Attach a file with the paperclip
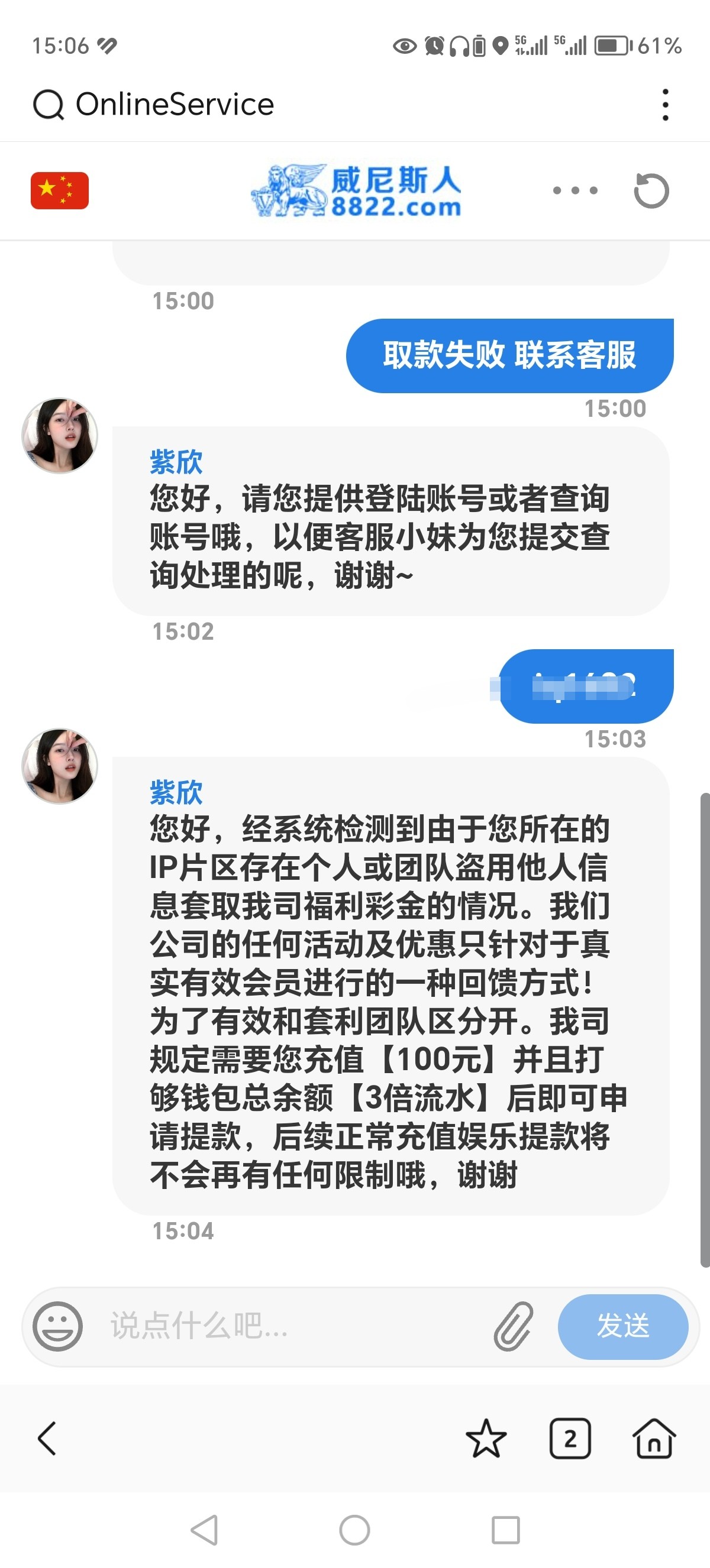The image size is (710, 1568). coord(513,1326)
